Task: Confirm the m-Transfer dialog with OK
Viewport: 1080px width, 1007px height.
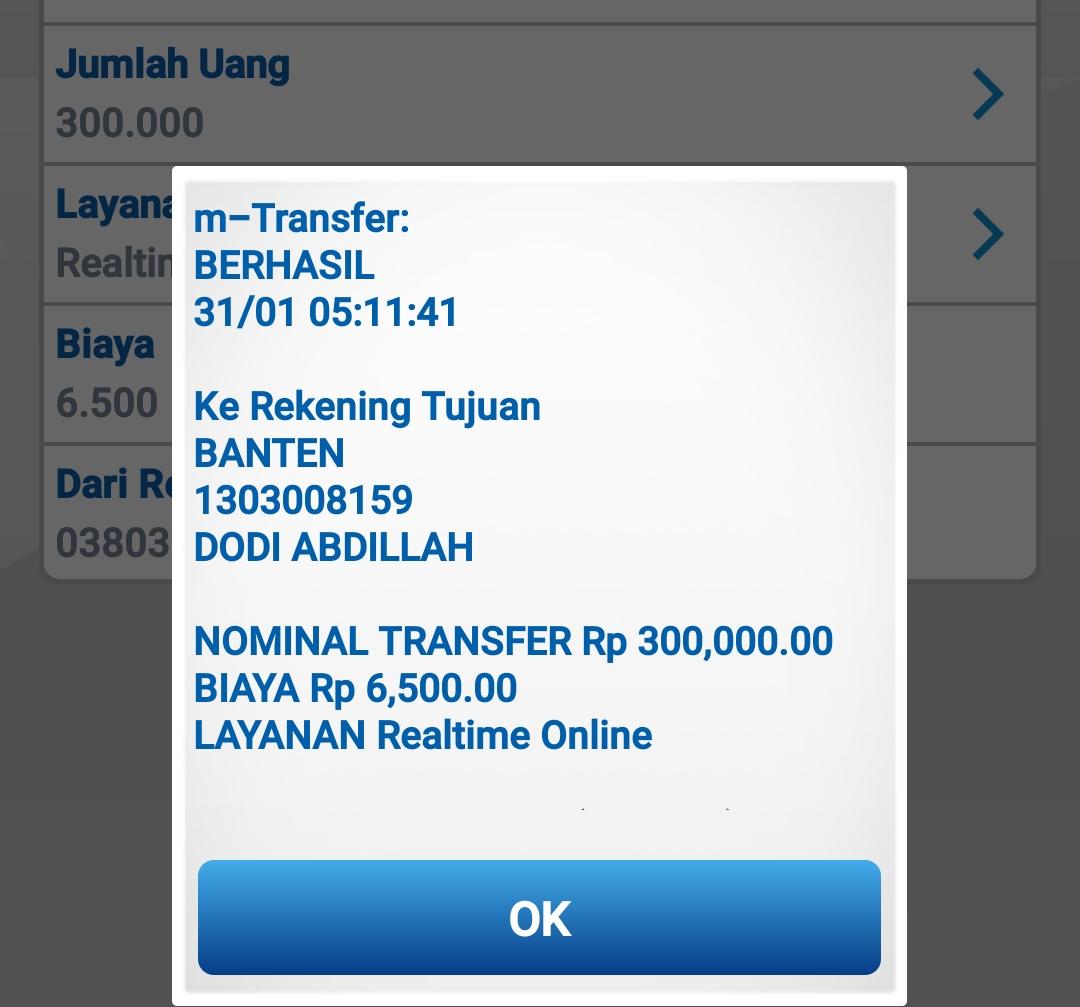Action: coord(539,917)
